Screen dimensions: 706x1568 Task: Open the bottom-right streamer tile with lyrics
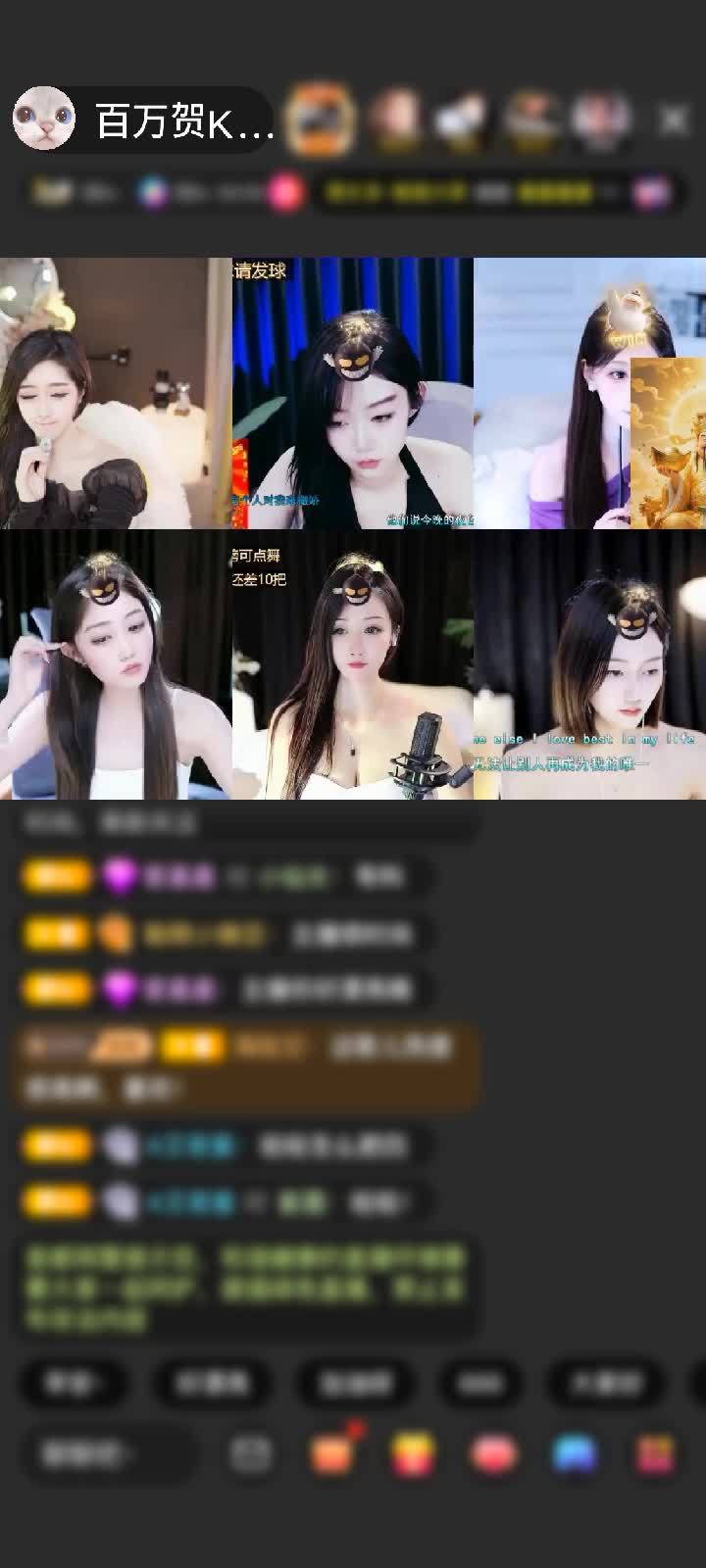coord(589,666)
